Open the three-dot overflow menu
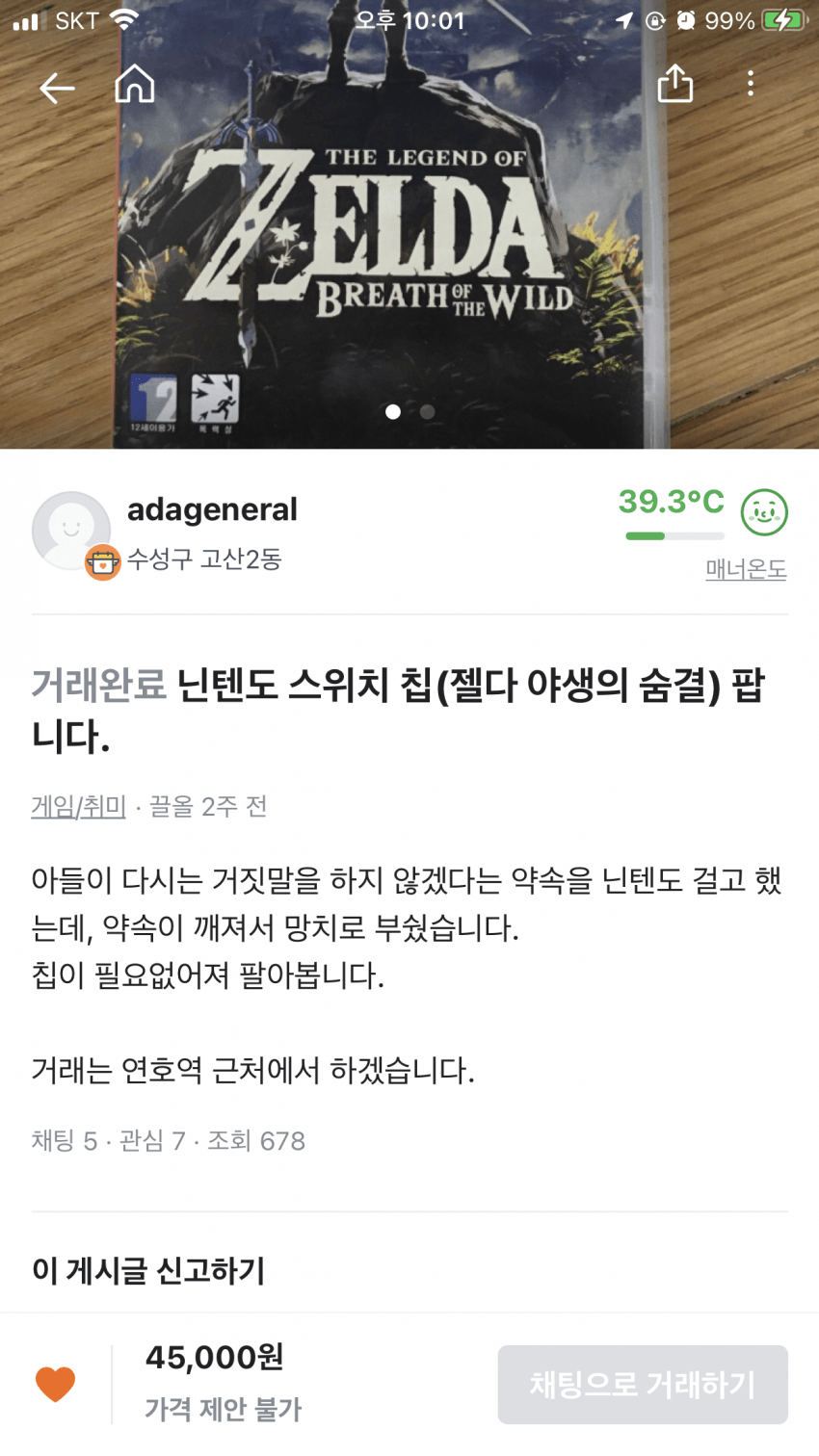Viewport: 819px width, 1456px height. click(x=750, y=84)
